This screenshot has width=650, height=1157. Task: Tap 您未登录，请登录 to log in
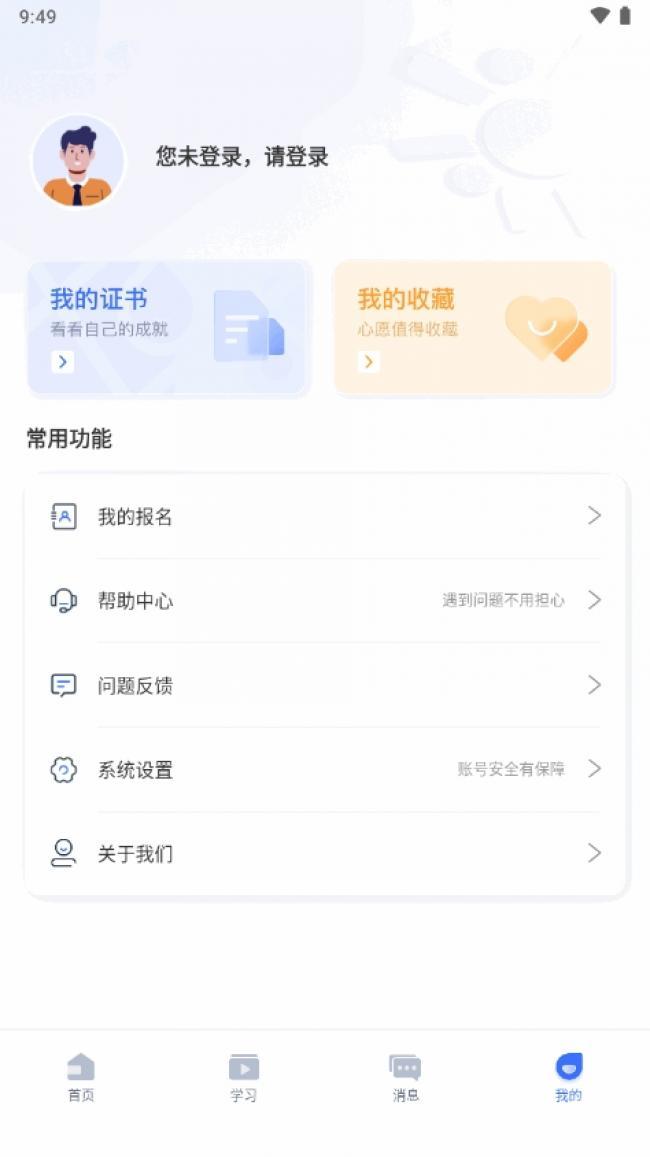tap(242, 156)
